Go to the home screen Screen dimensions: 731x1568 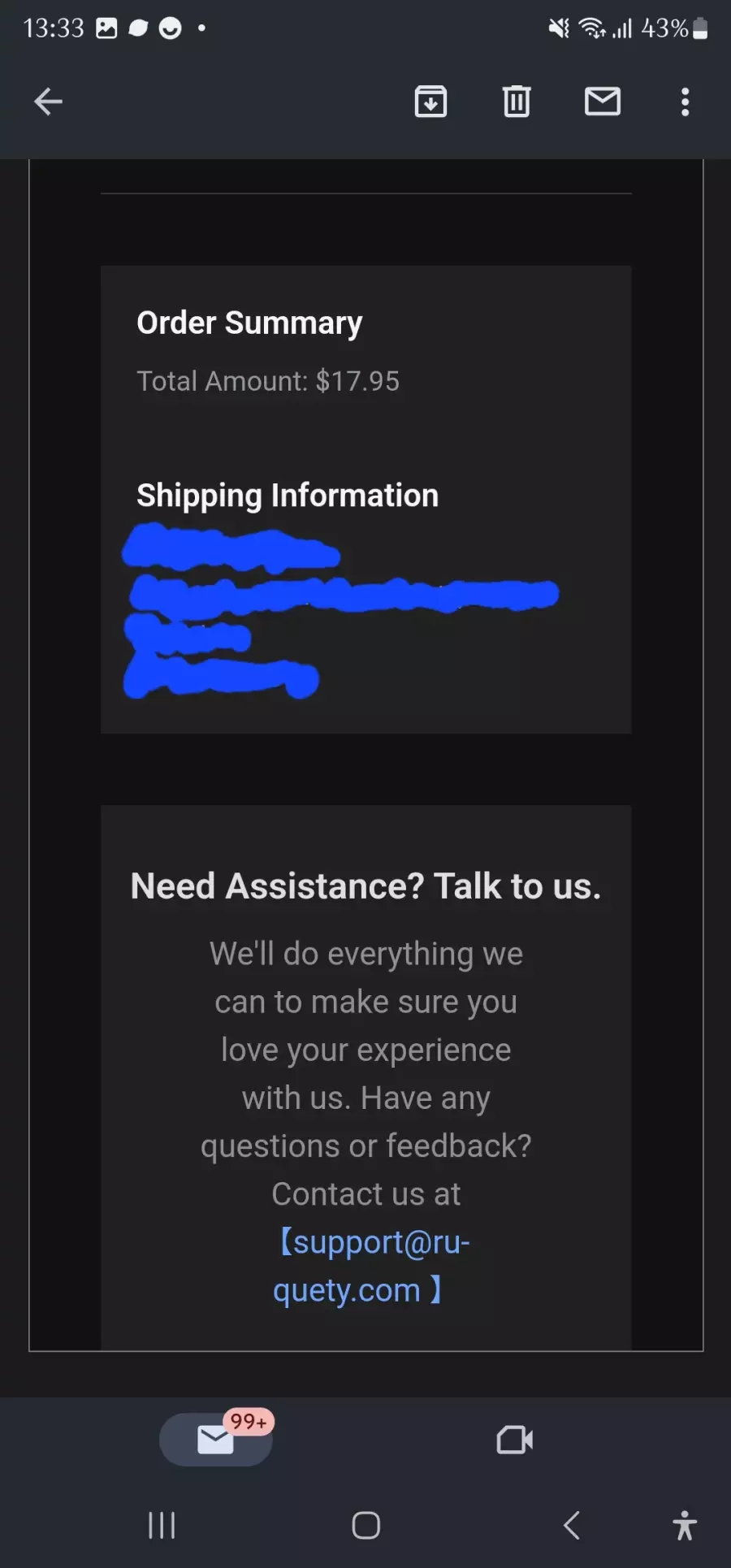pyautogui.click(x=366, y=1526)
